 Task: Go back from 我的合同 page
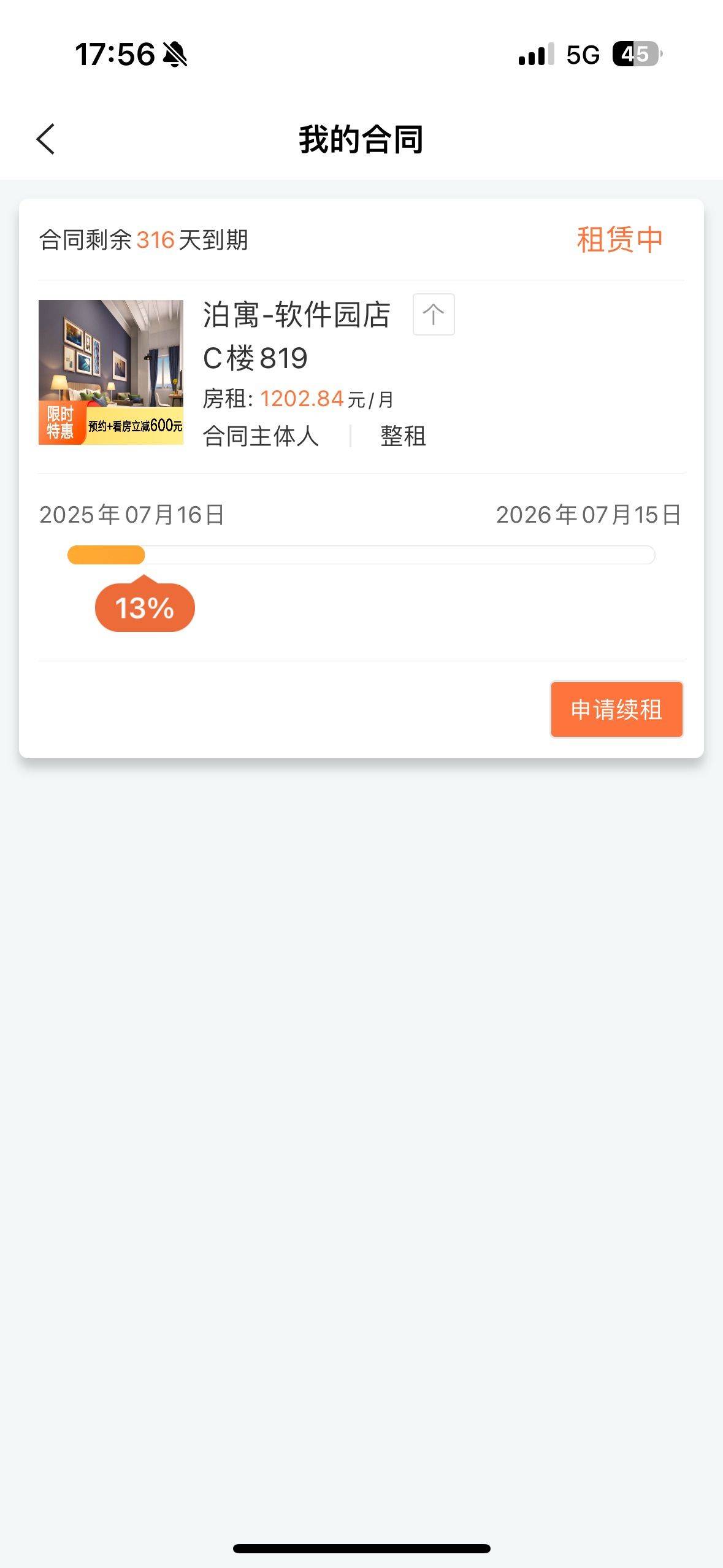click(46, 139)
